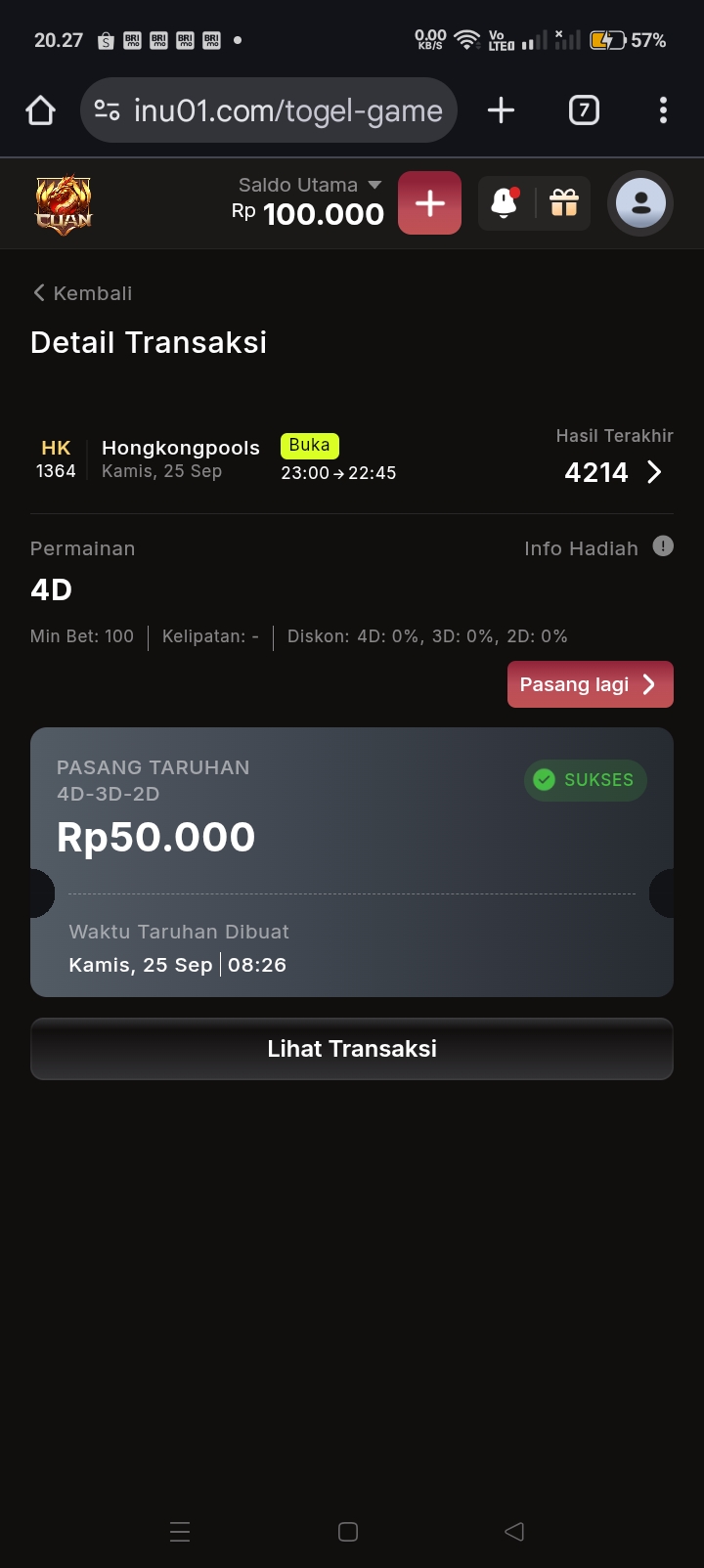The height and width of the screenshot is (1568, 704).
Task: Open the browser overflow menu
Action: [x=663, y=110]
